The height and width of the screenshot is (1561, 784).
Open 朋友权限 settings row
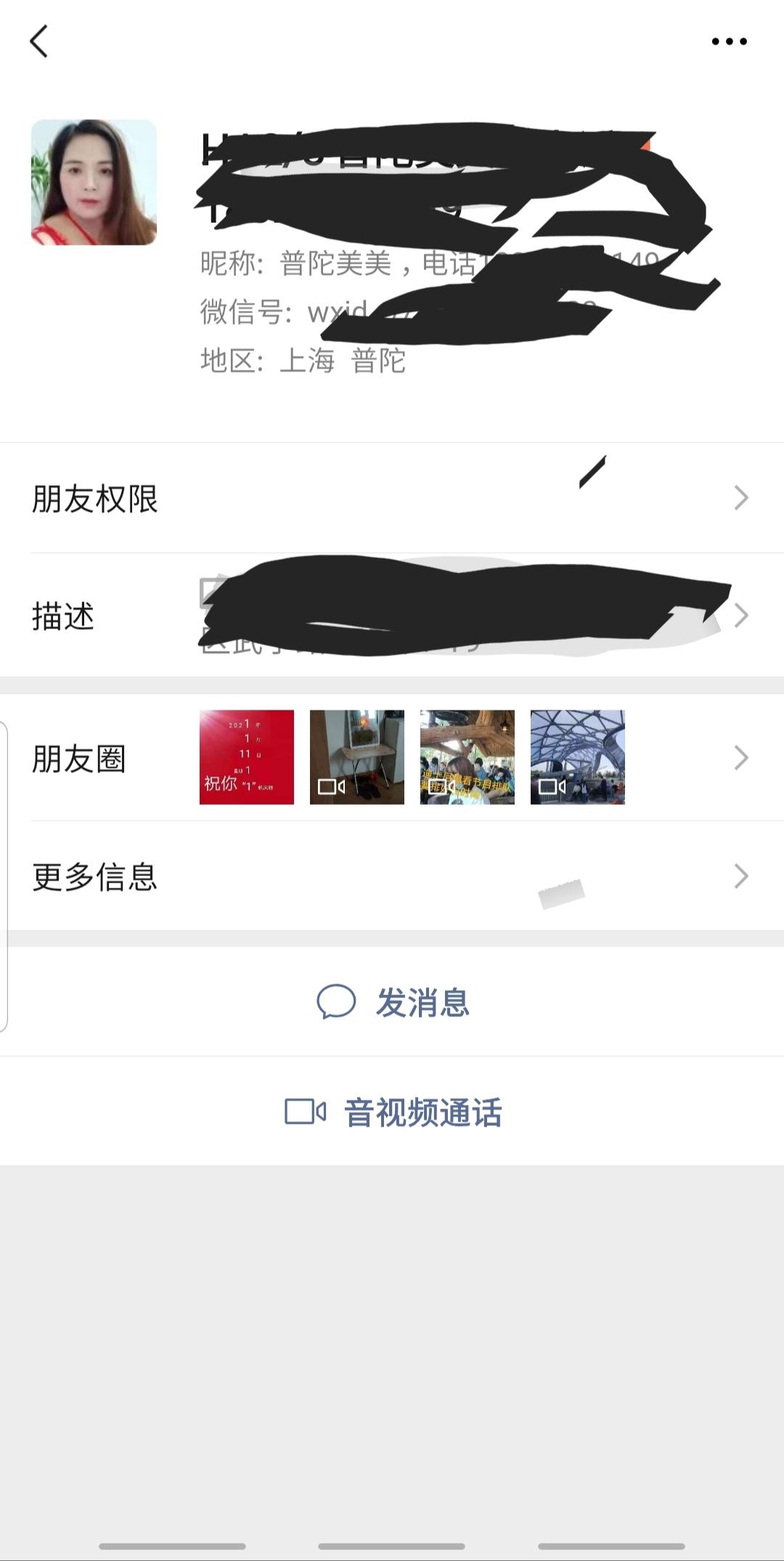pos(392,498)
